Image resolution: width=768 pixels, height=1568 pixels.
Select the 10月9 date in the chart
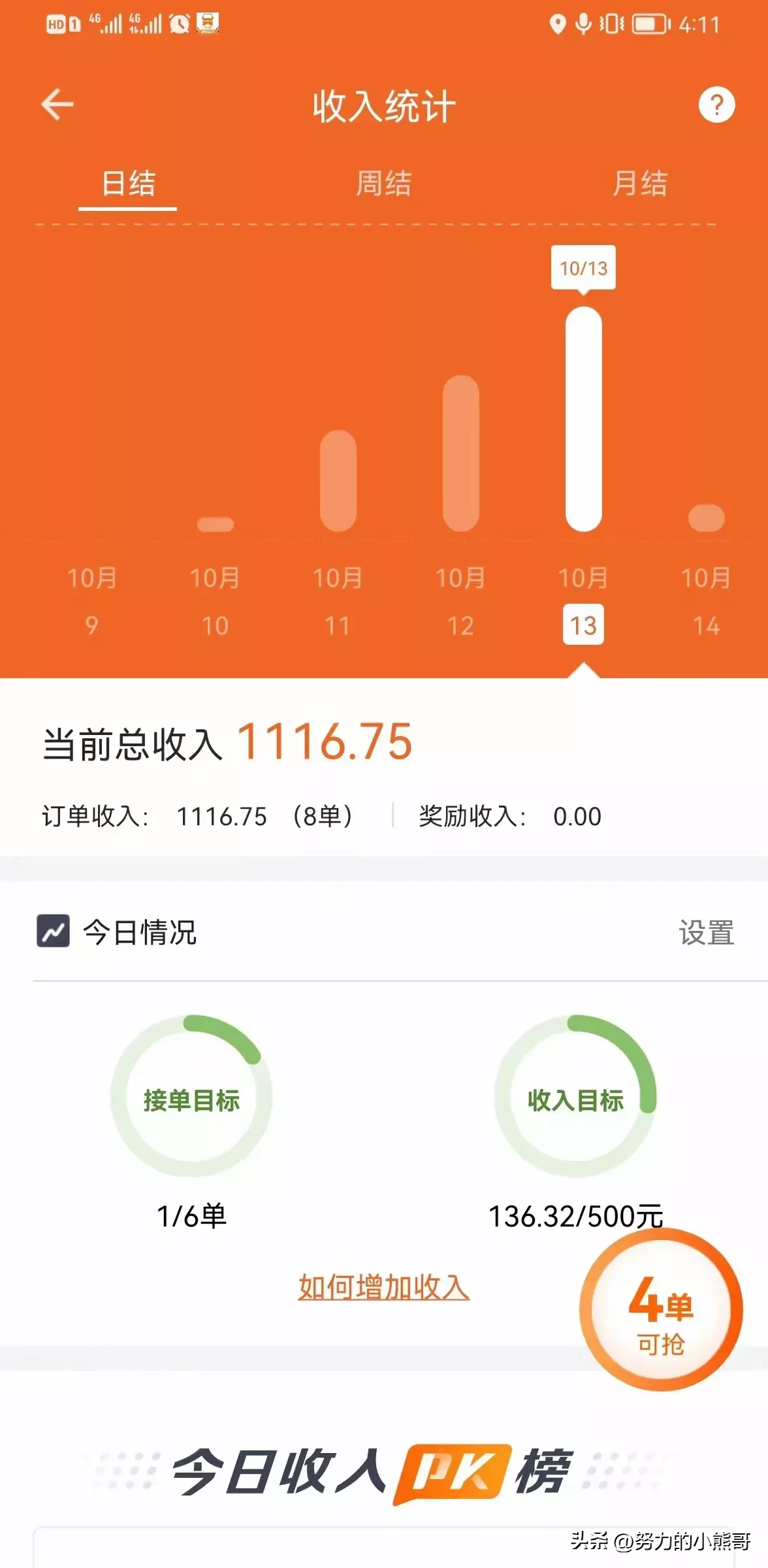click(x=92, y=601)
